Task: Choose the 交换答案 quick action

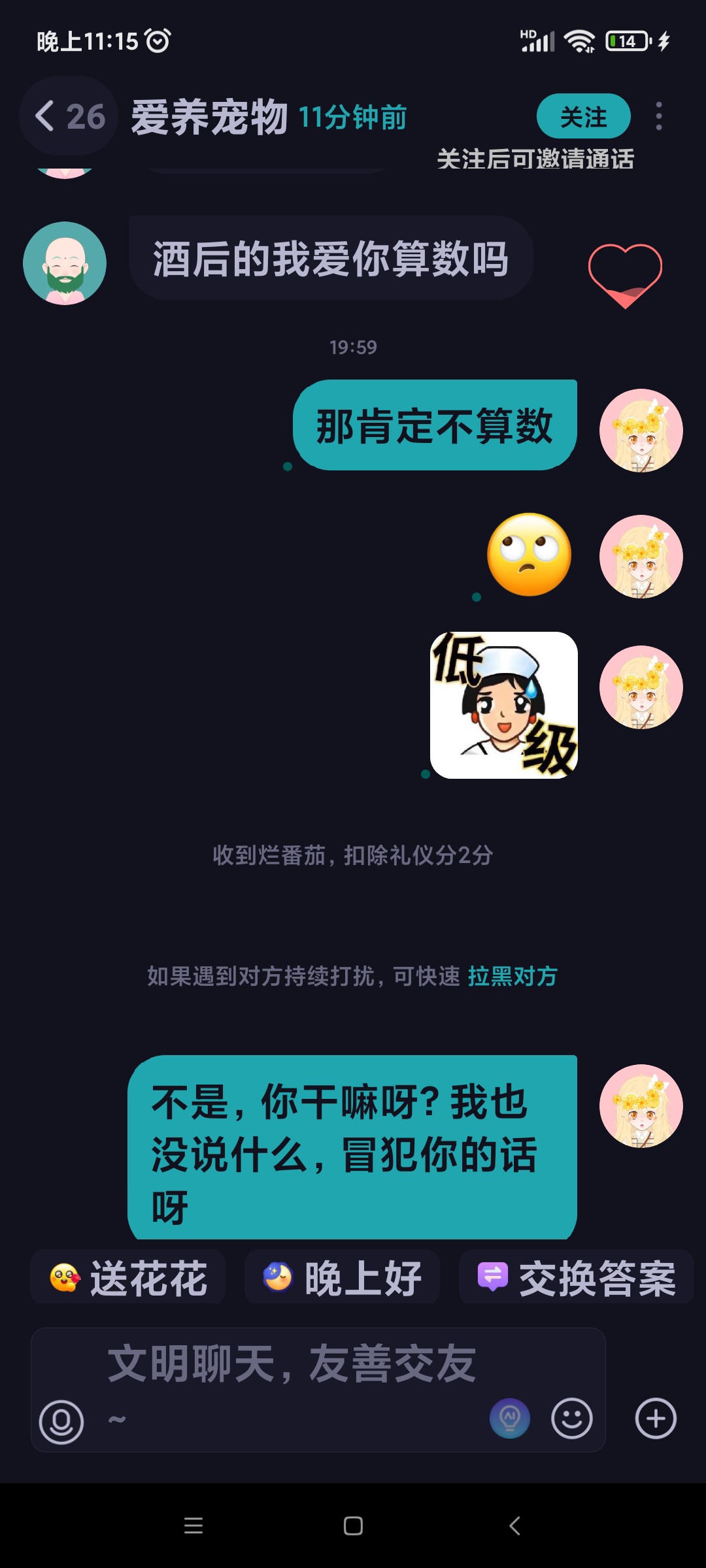Action: 576,1278
